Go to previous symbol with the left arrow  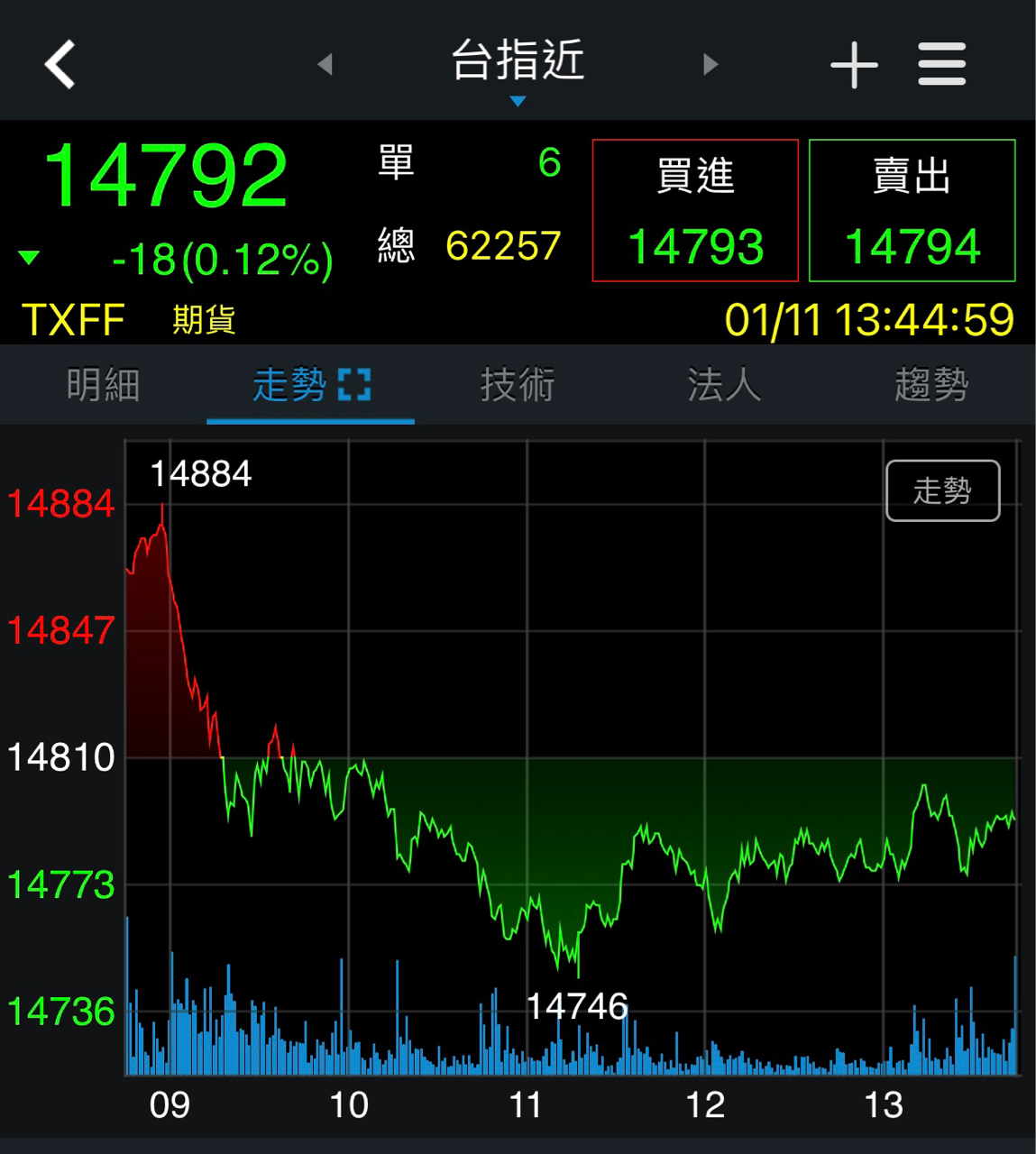(325, 63)
